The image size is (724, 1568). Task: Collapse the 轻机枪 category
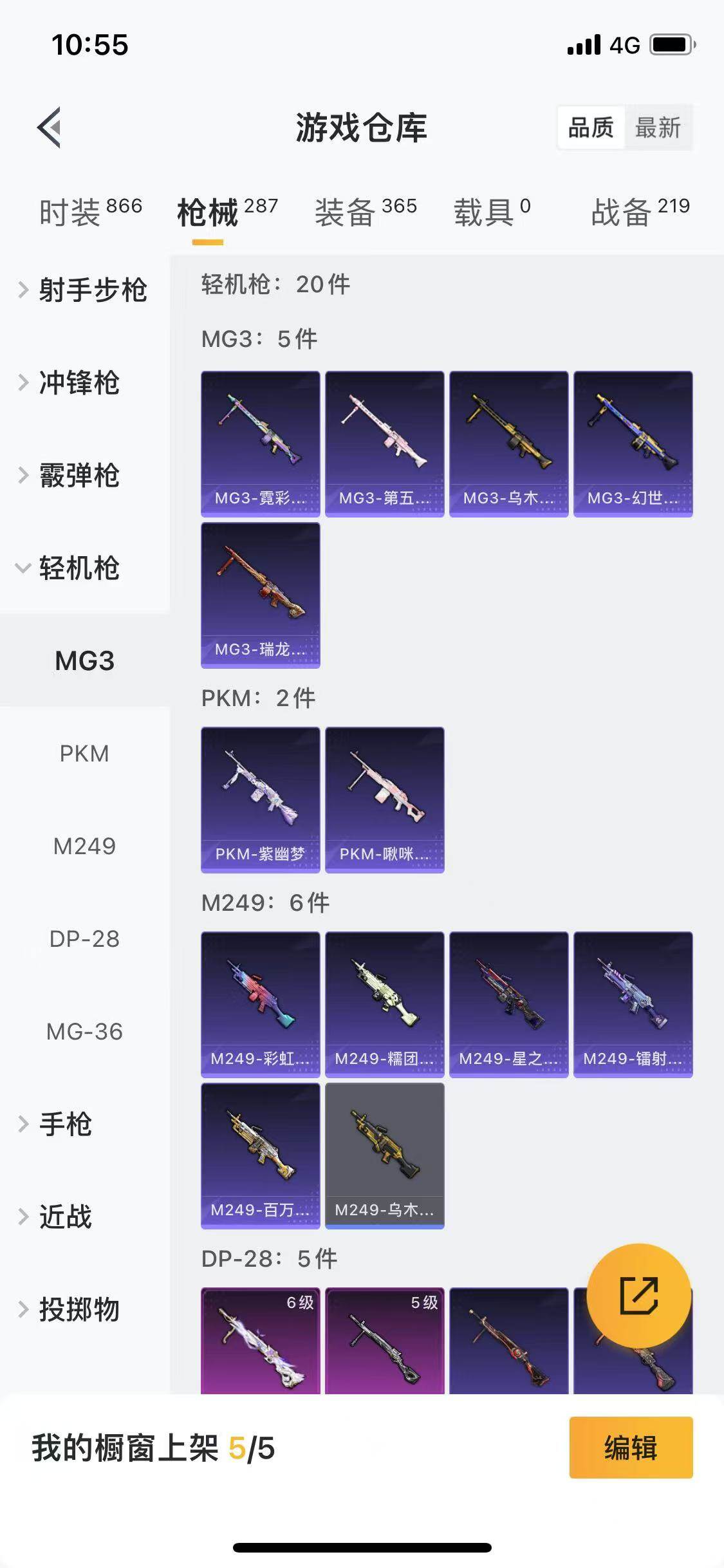point(79,568)
